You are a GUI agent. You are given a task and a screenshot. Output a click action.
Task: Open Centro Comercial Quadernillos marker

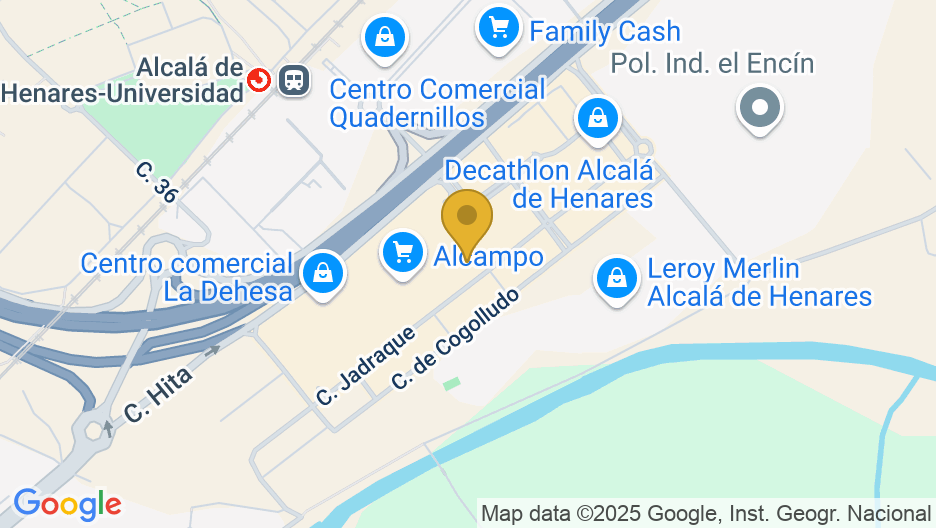pos(384,39)
